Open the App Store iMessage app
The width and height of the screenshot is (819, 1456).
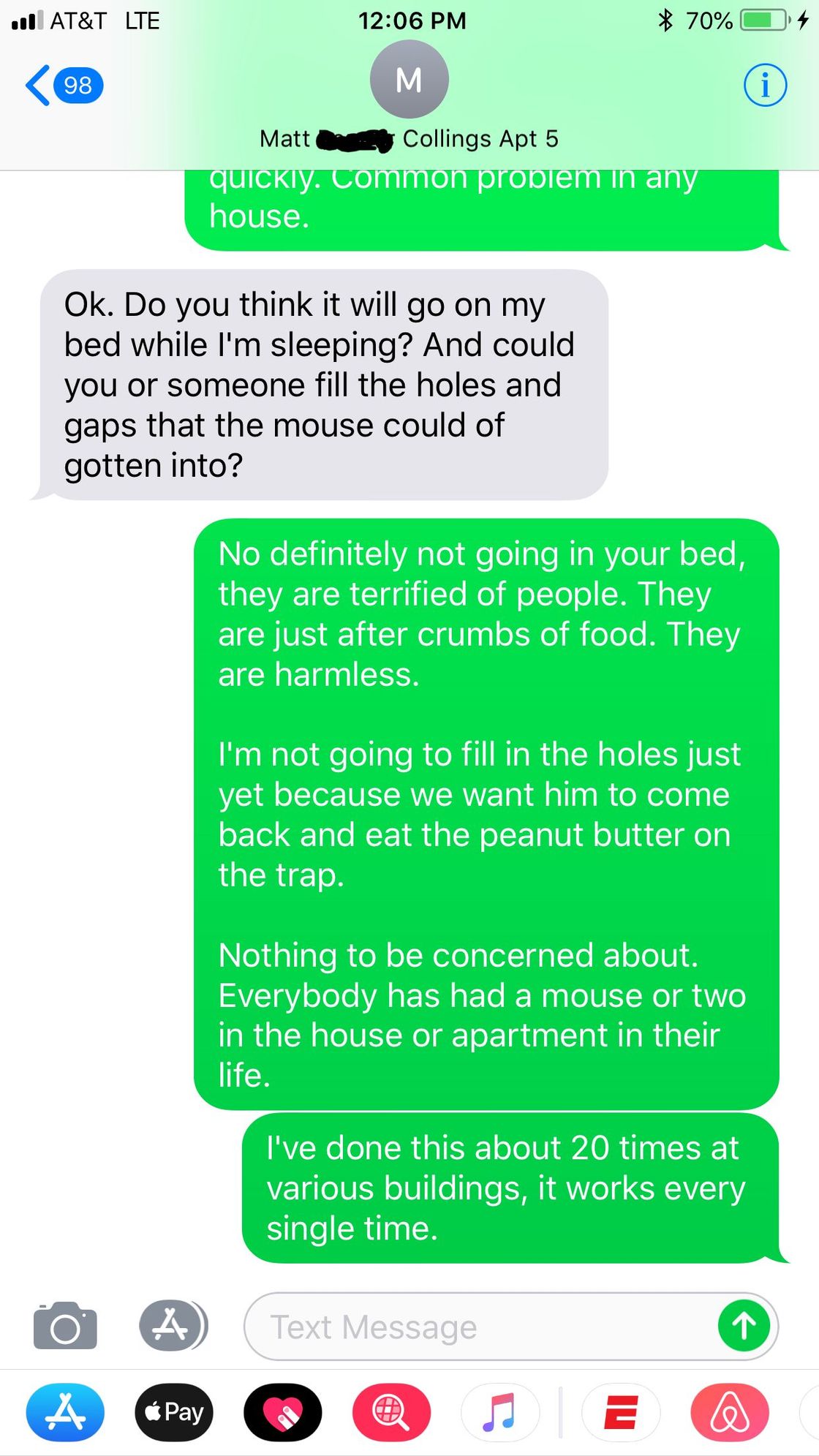pyautogui.click(x=65, y=1411)
